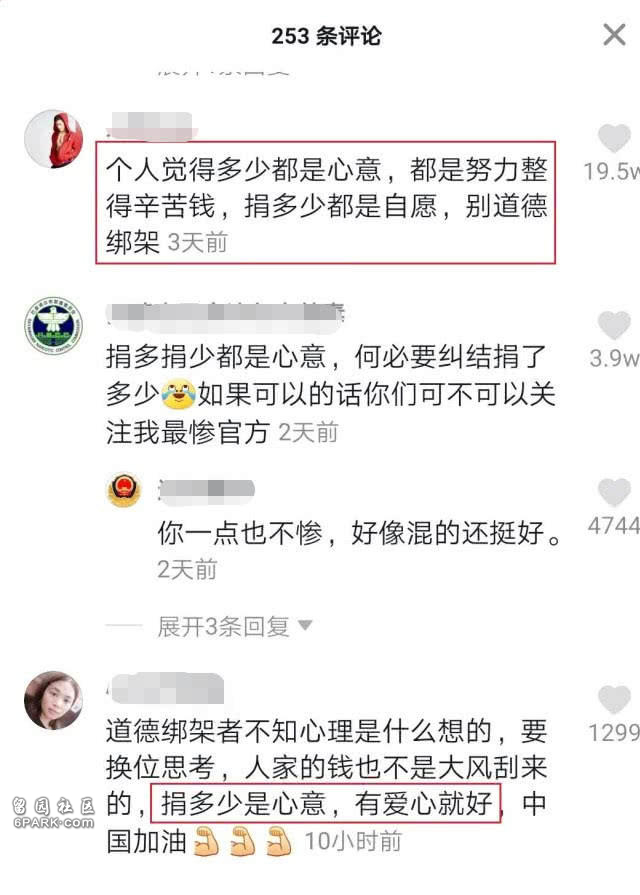Screen dimensions: 640x895
Task: Like the comment ending with 别道德绑架
Action: coord(614,140)
